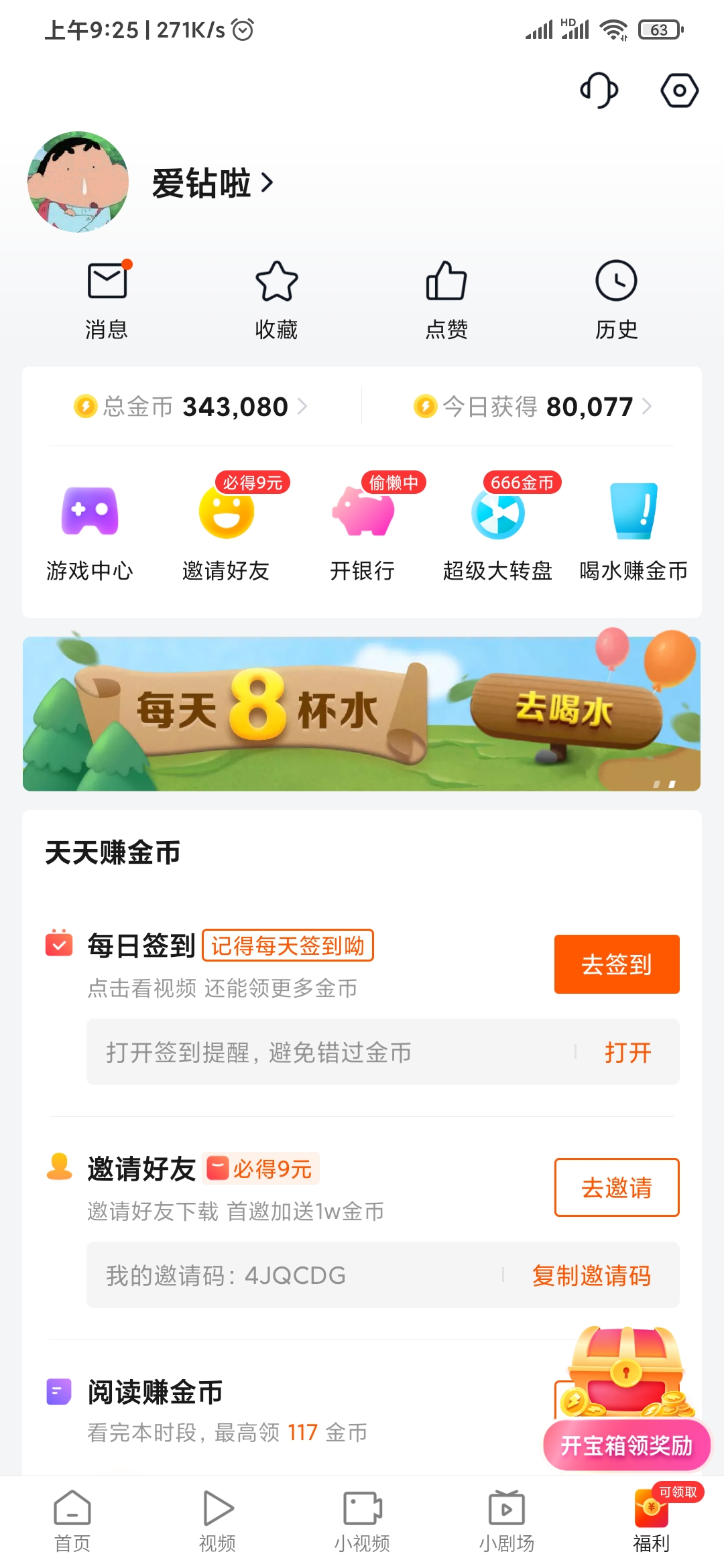
Task: Open 超级大转盘 spin wheel
Action: point(497,531)
